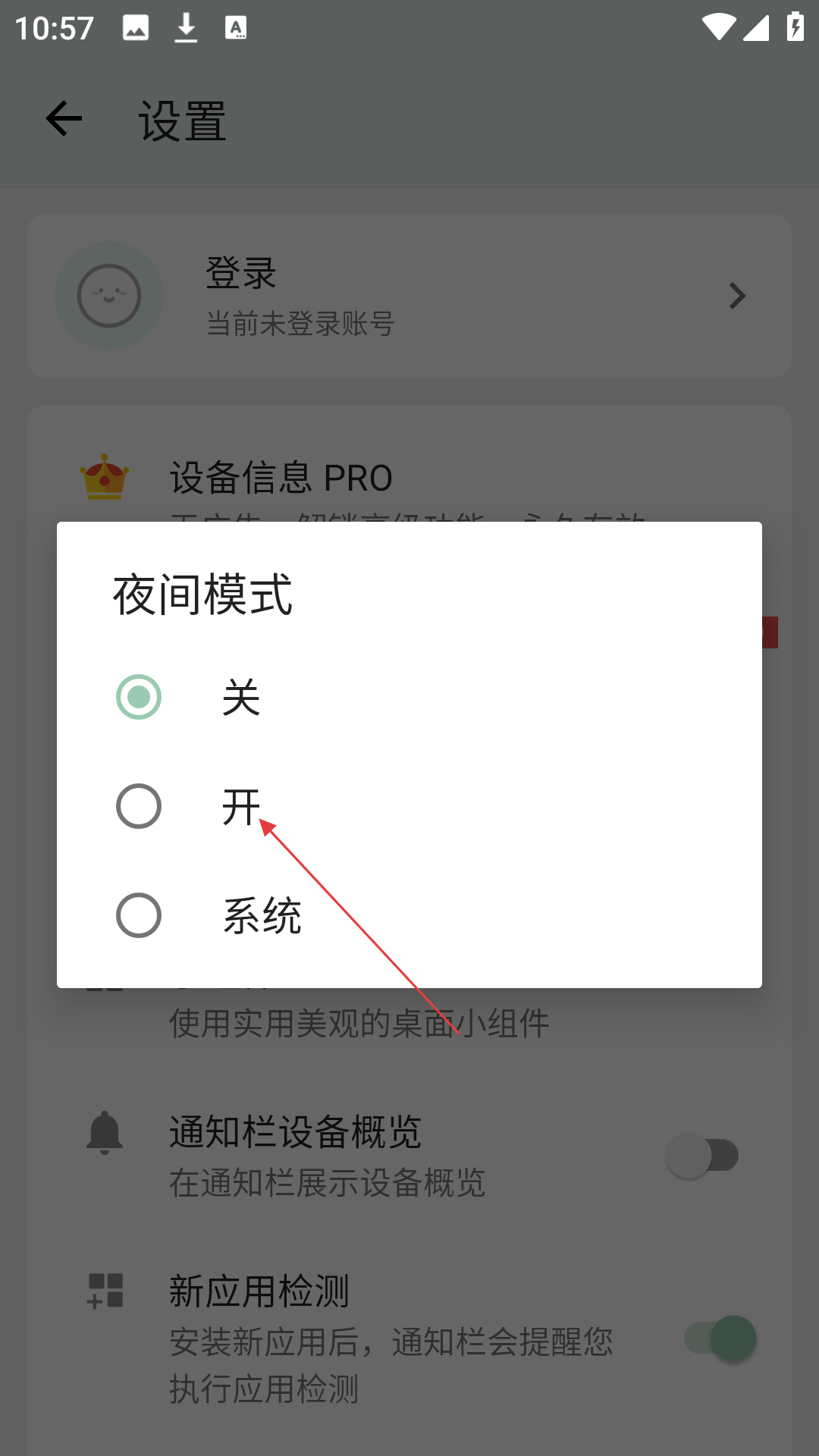Choose 系统 for night mode

(x=139, y=915)
